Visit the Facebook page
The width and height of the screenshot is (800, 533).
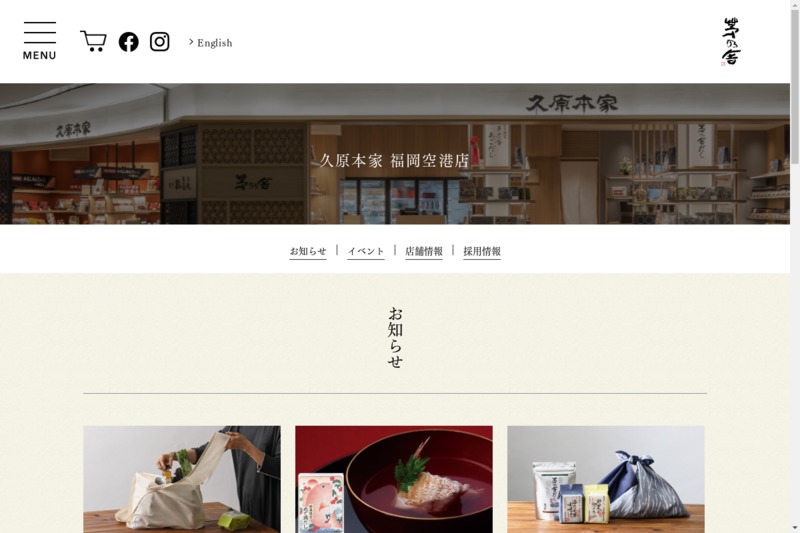pos(129,42)
